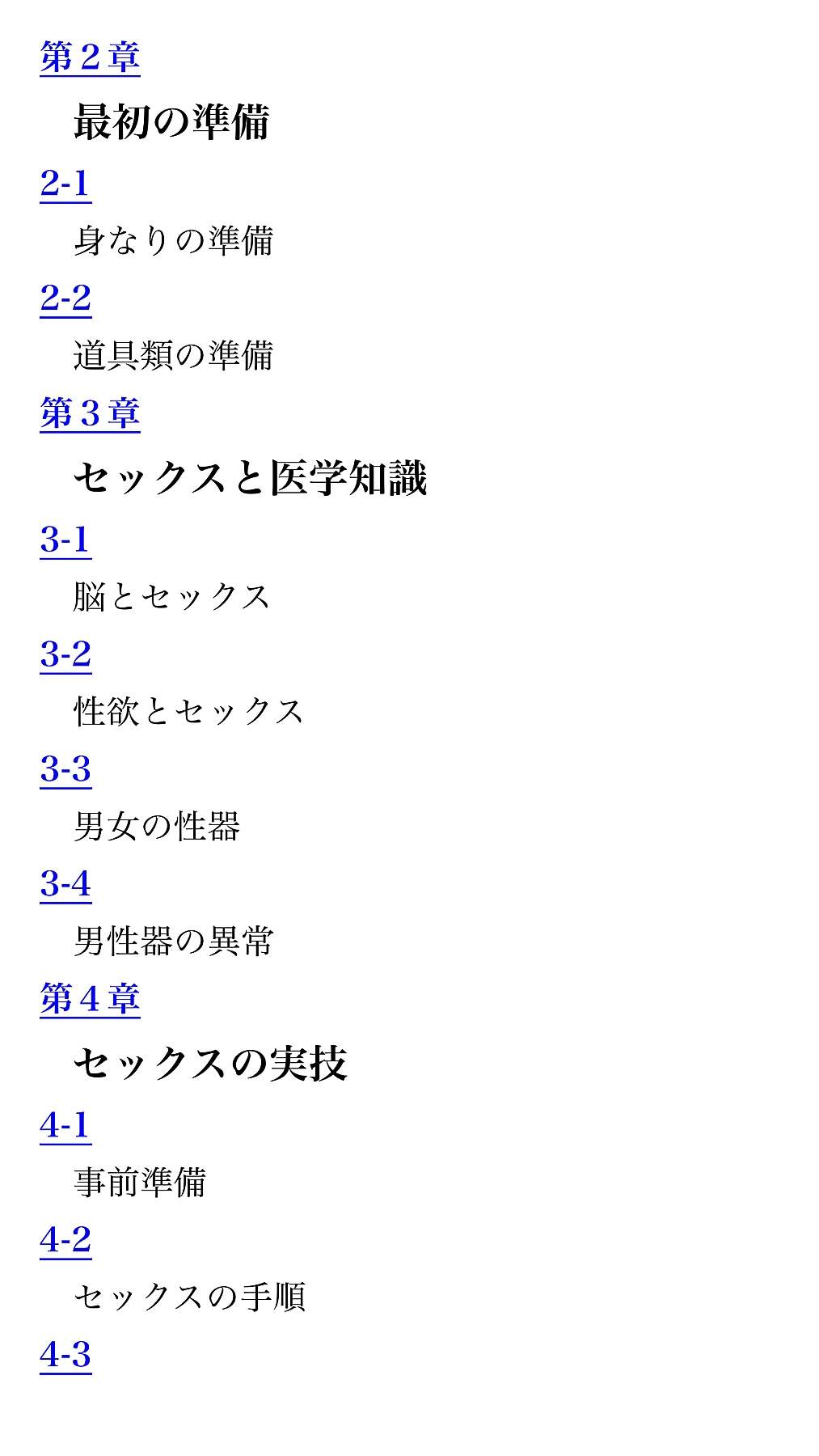Go to section 3-2

pos(65,655)
